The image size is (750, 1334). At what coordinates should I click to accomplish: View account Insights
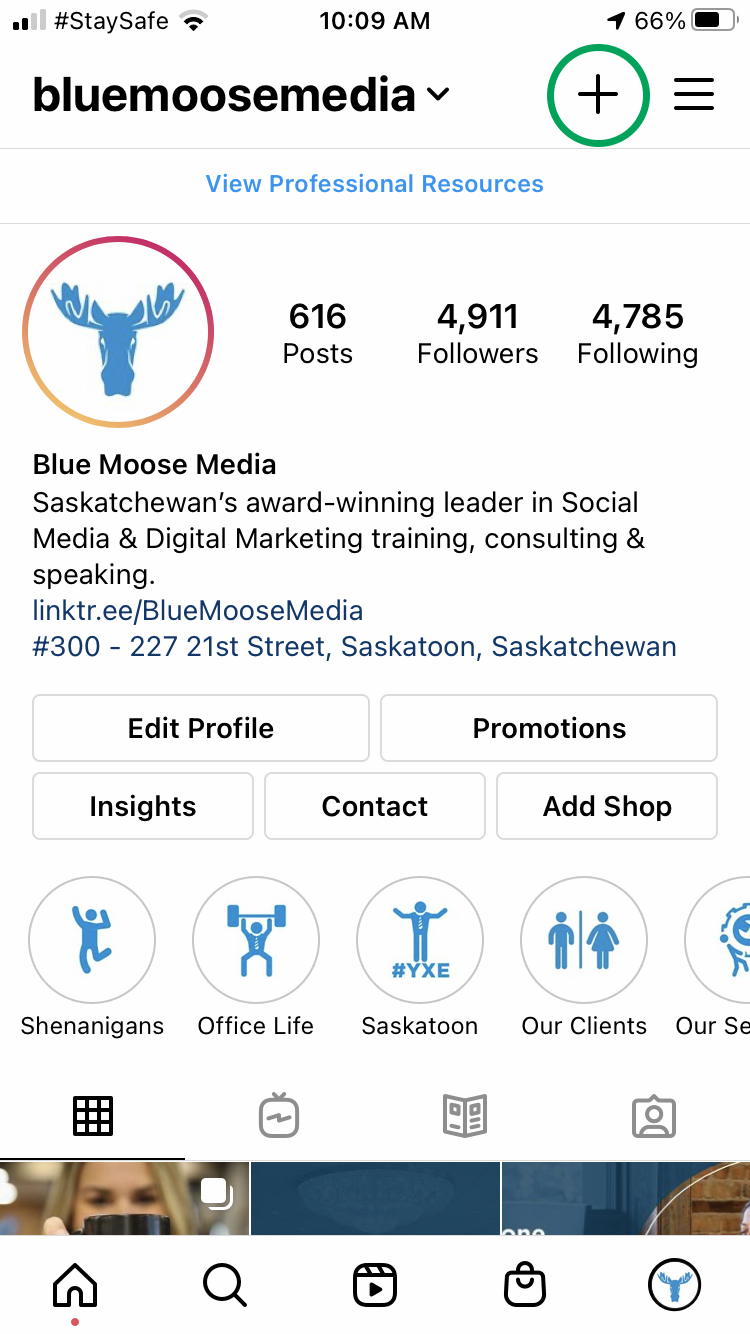[143, 806]
